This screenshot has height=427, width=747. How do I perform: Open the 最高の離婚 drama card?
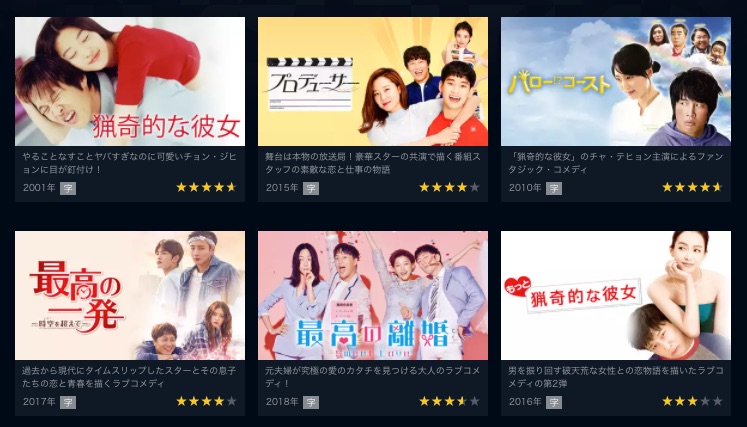tap(373, 296)
